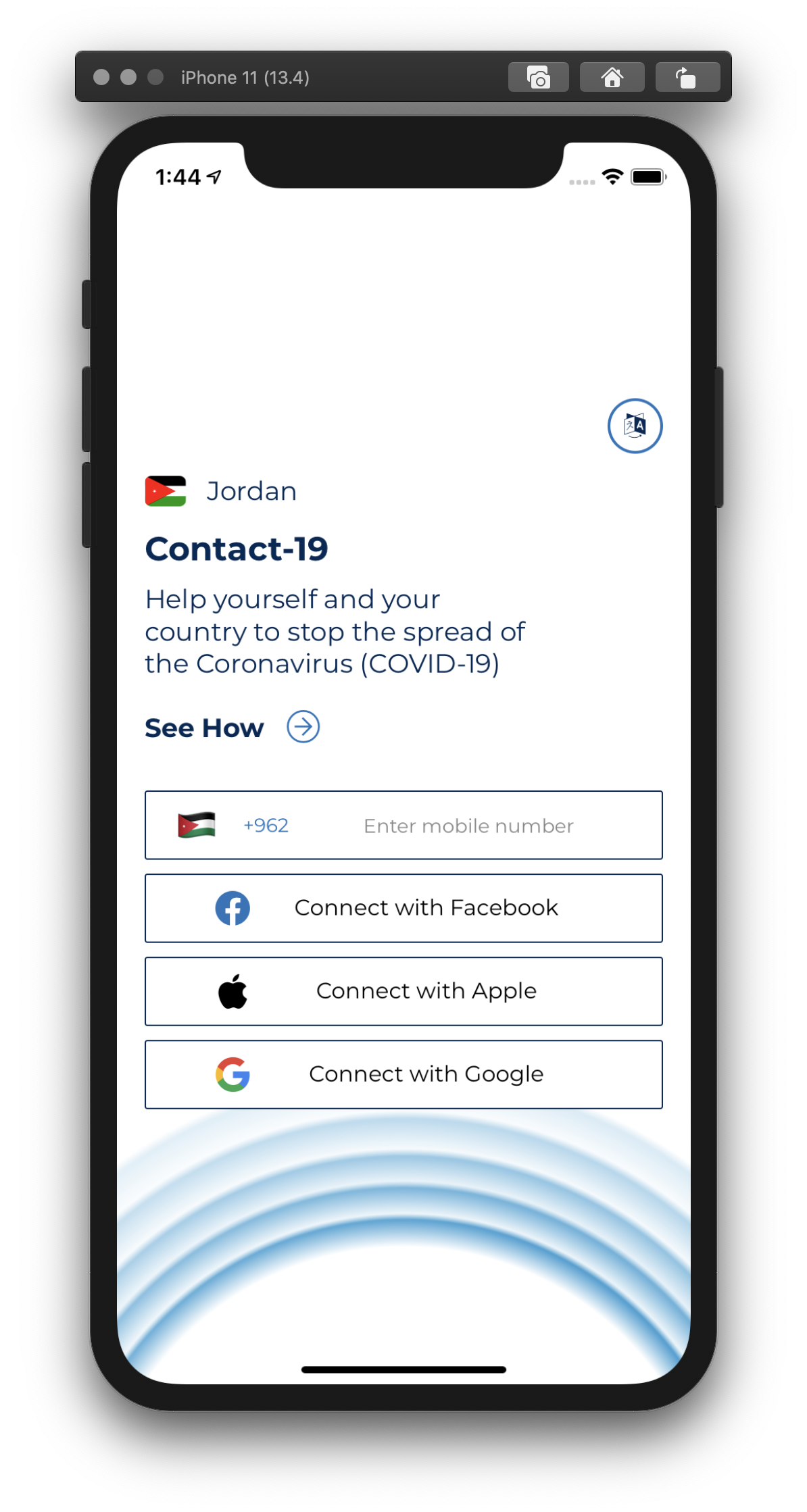
Task: Tap the See How arrow
Action: pos(303,727)
